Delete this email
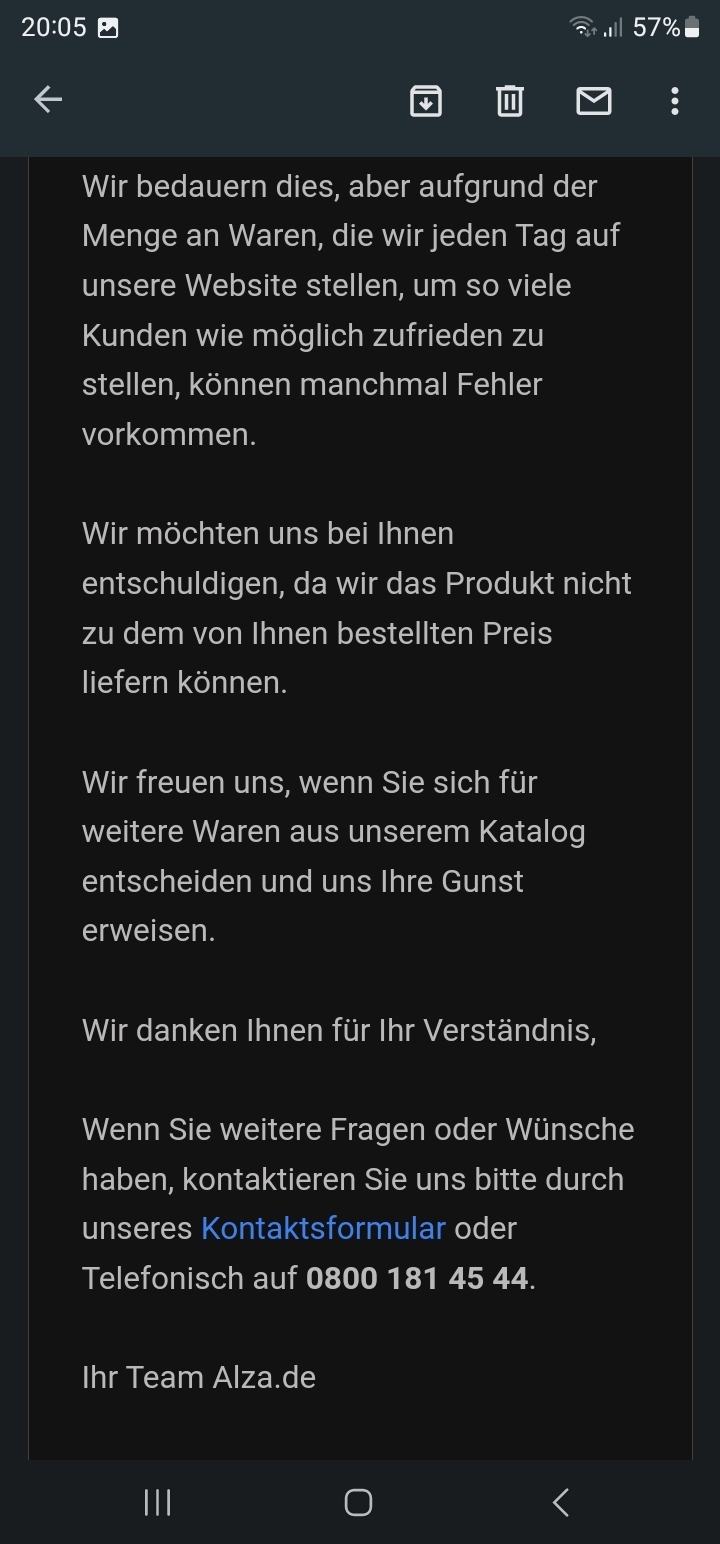This screenshot has width=720, height=1544. pos(510,100)
